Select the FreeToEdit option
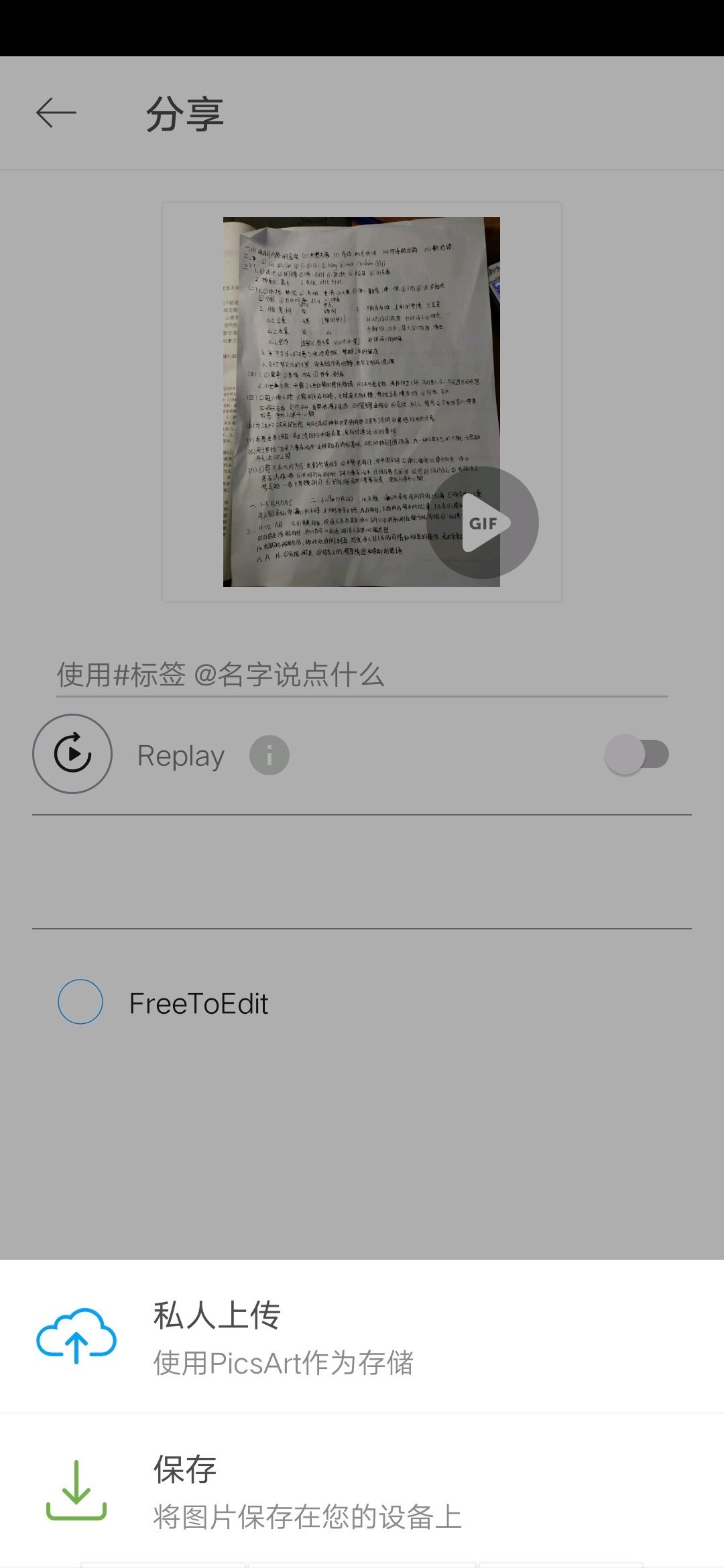 point(80,1002)
